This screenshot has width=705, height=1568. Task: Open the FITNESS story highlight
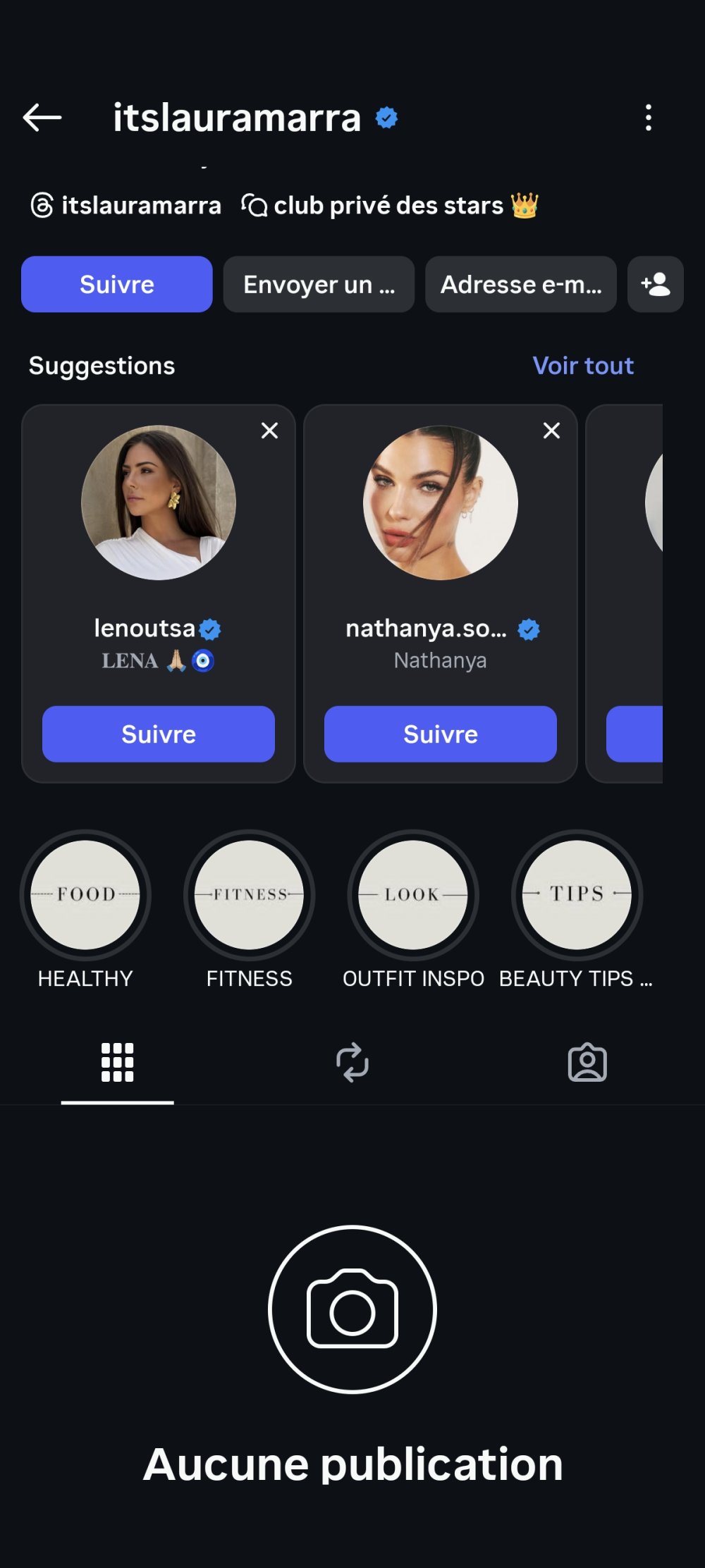[250, 895]
